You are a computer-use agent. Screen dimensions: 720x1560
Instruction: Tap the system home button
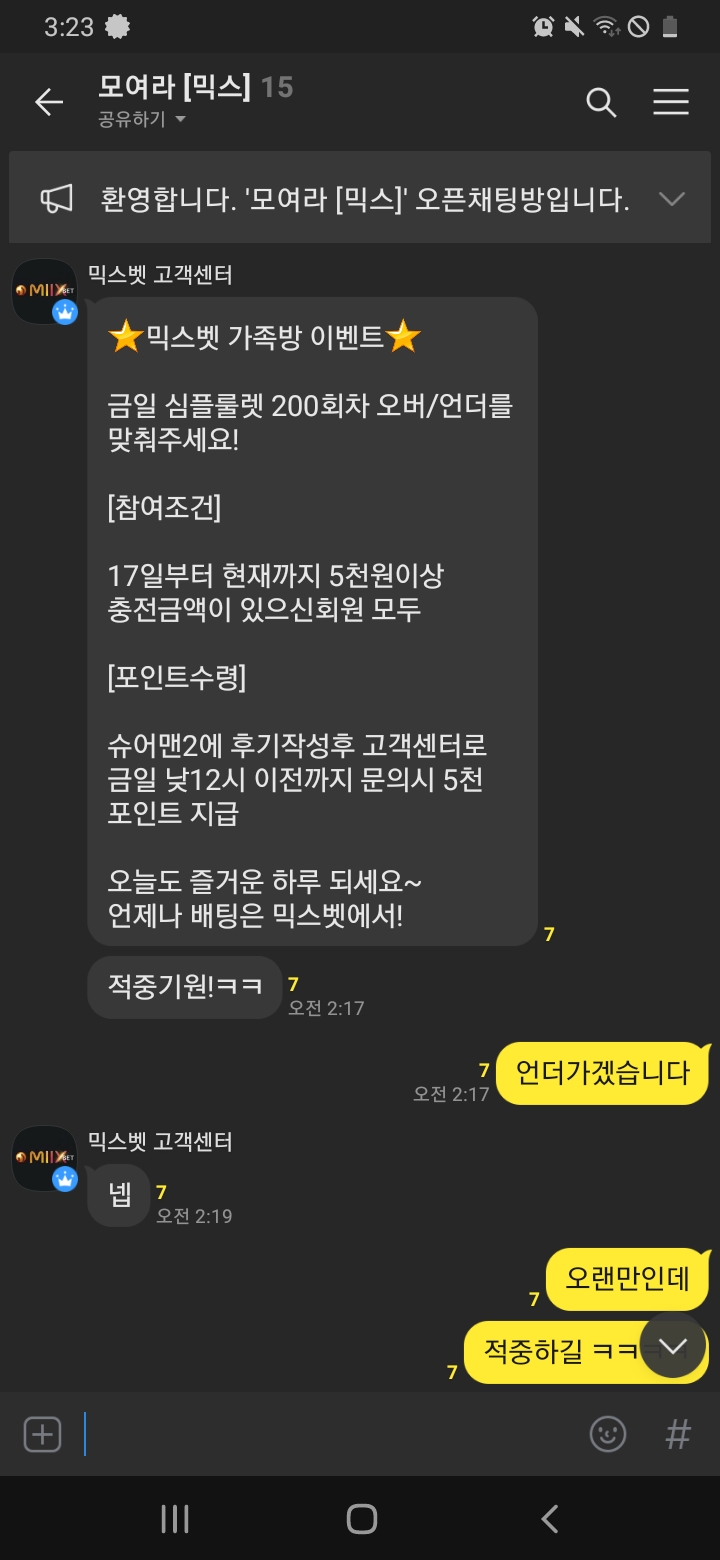361,1519
